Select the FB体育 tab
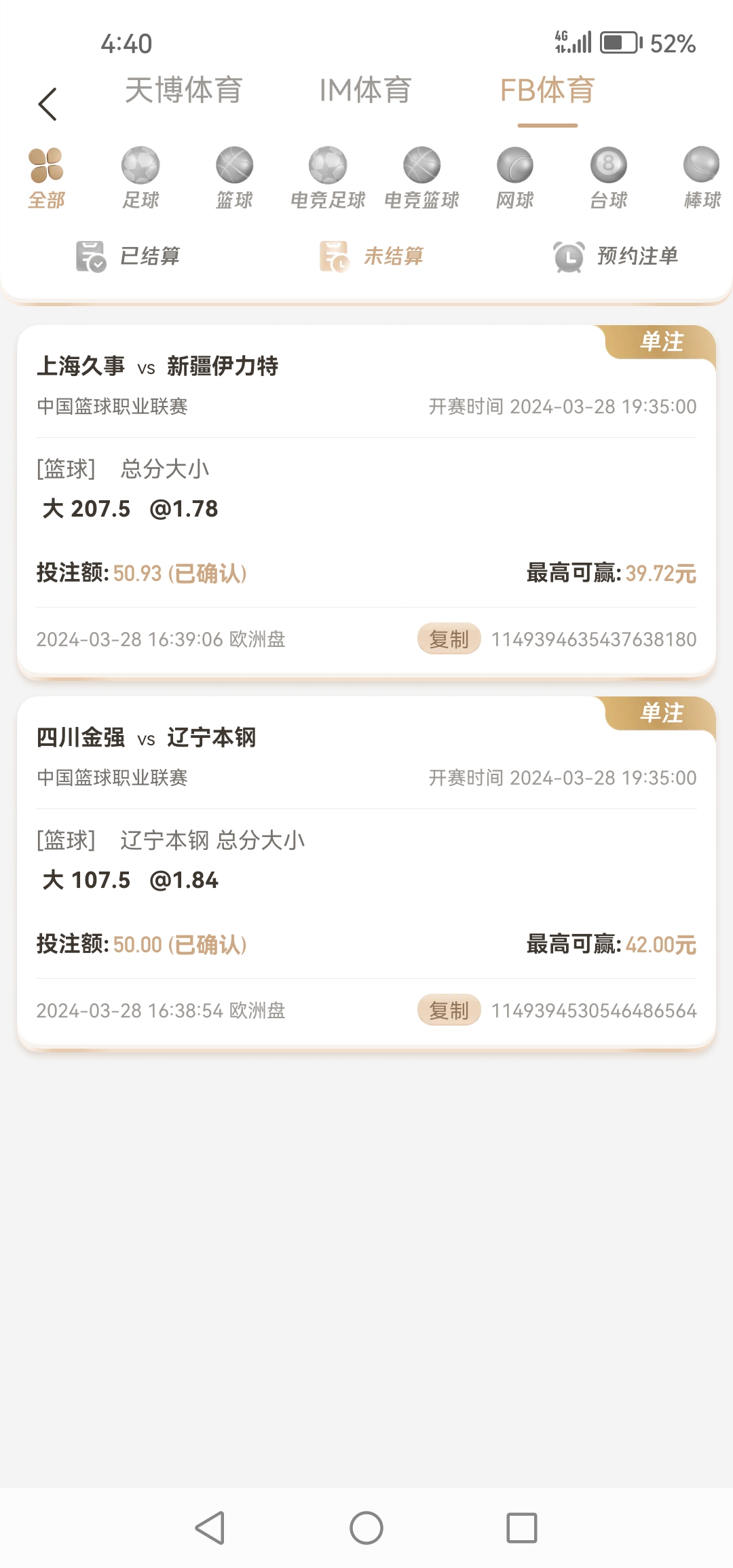Screen dimensions: 733x1568 [547, 90]
